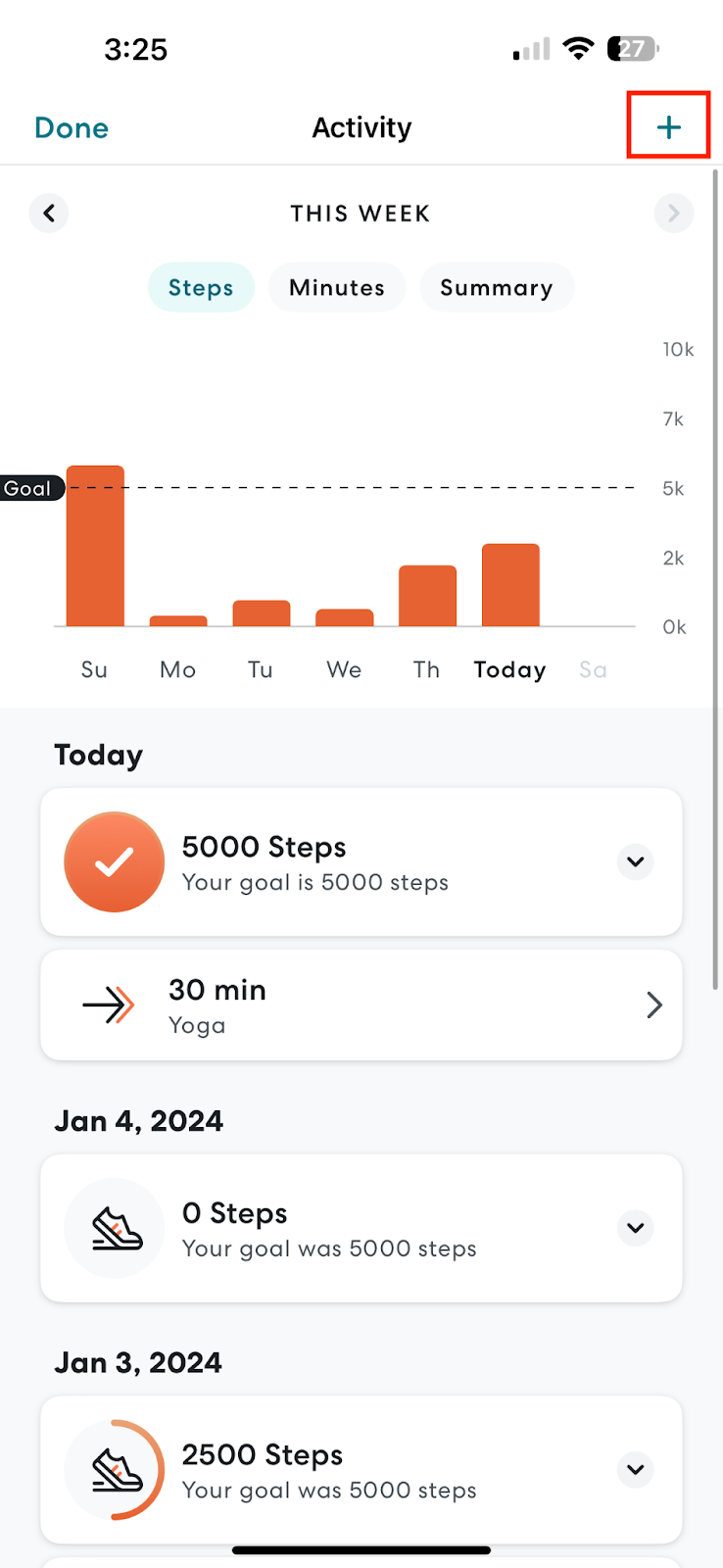Expand details for today's 5000 Steps
Screen dimensions: 723x1568
coord(635,861)
